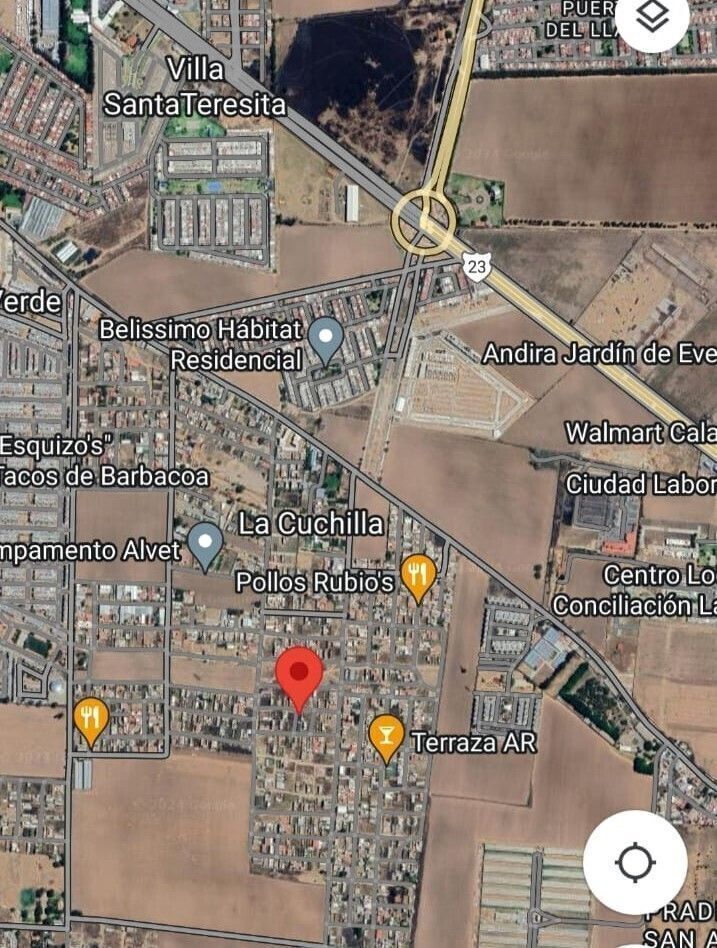
Task: Open Terraza AR bar marker
Action: tap(386, 736)
